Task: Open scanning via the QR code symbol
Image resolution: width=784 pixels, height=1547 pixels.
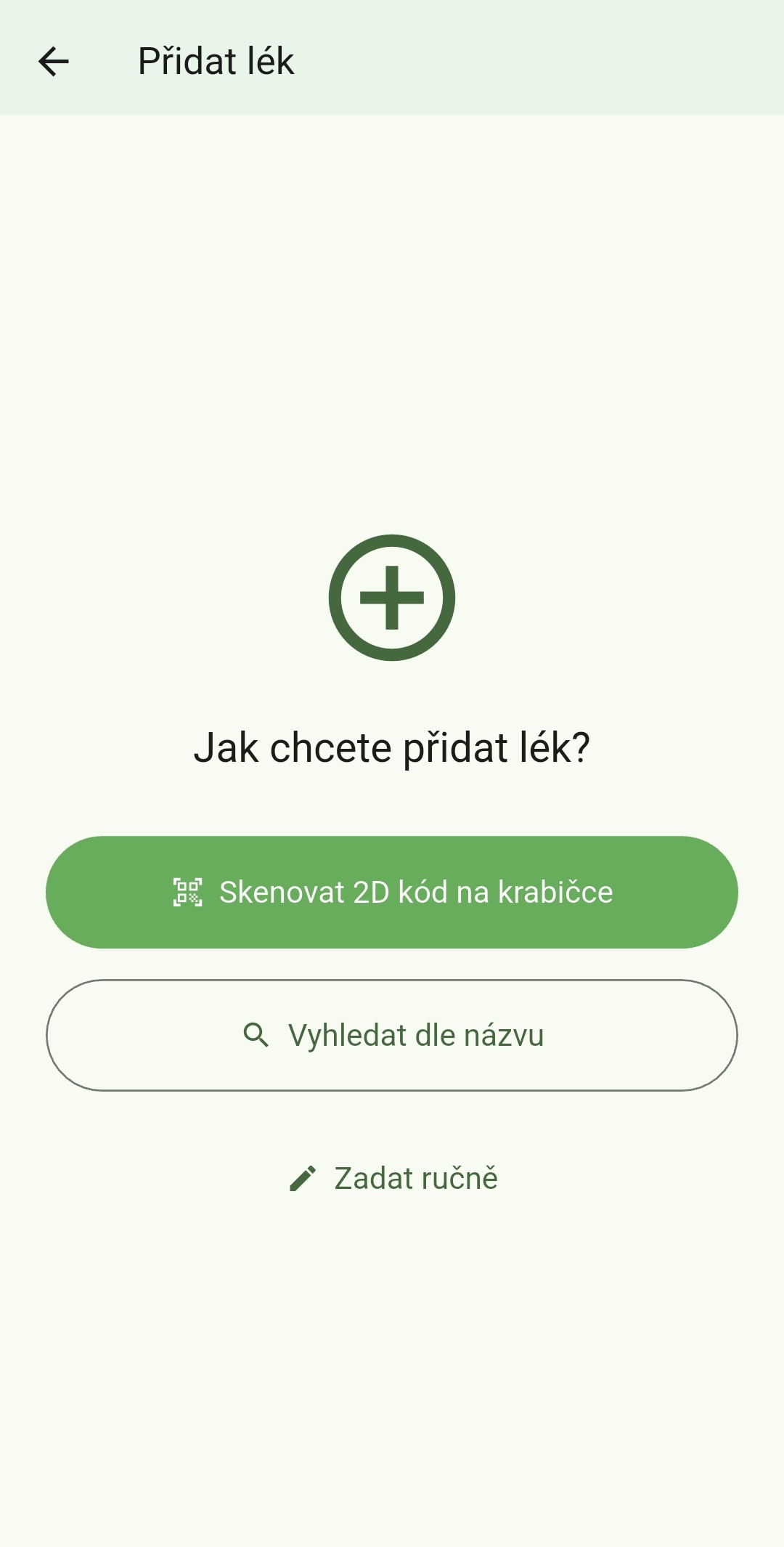Action: (x=187, y=892)
